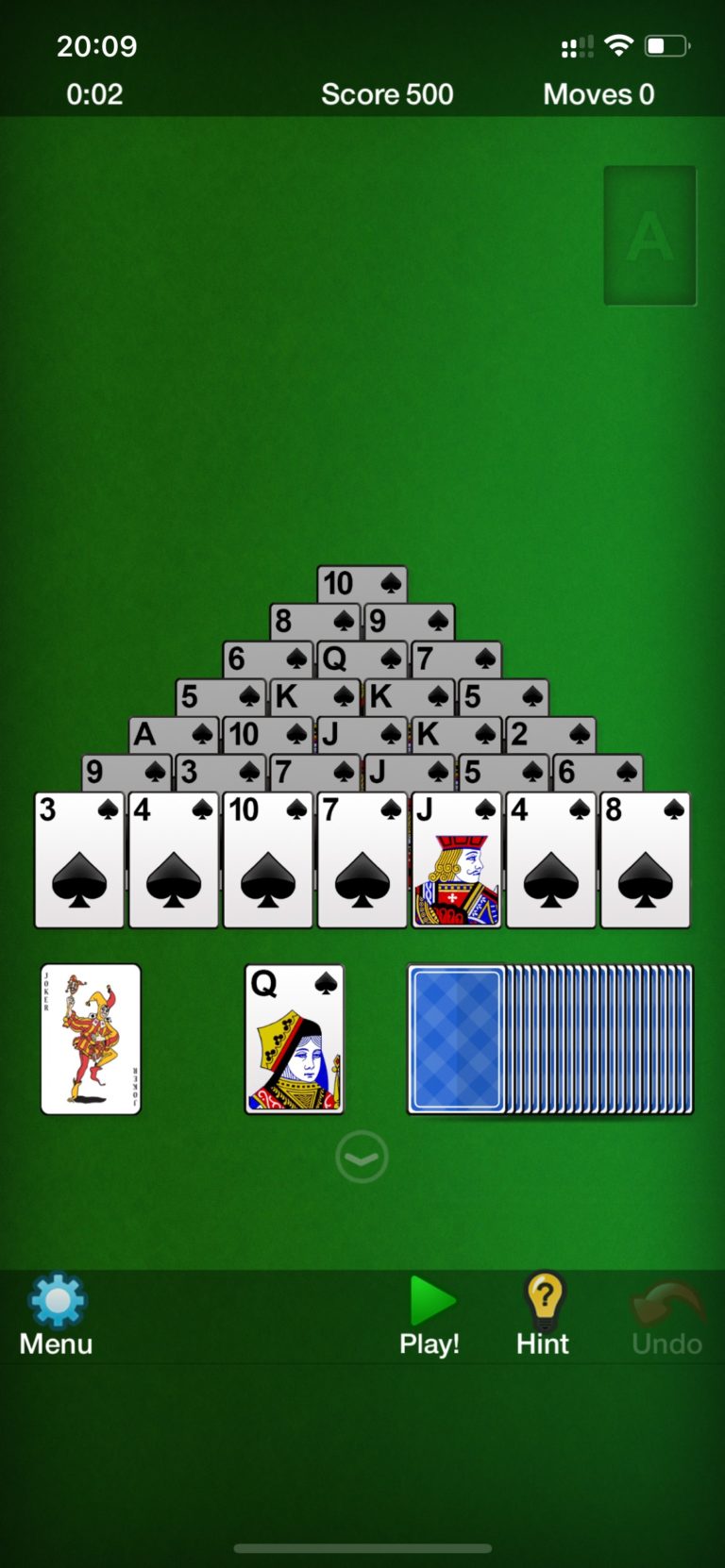725x1568 pixels.
Task: Request a Hint using the lightbulb icon
Action: point(542,1301)
